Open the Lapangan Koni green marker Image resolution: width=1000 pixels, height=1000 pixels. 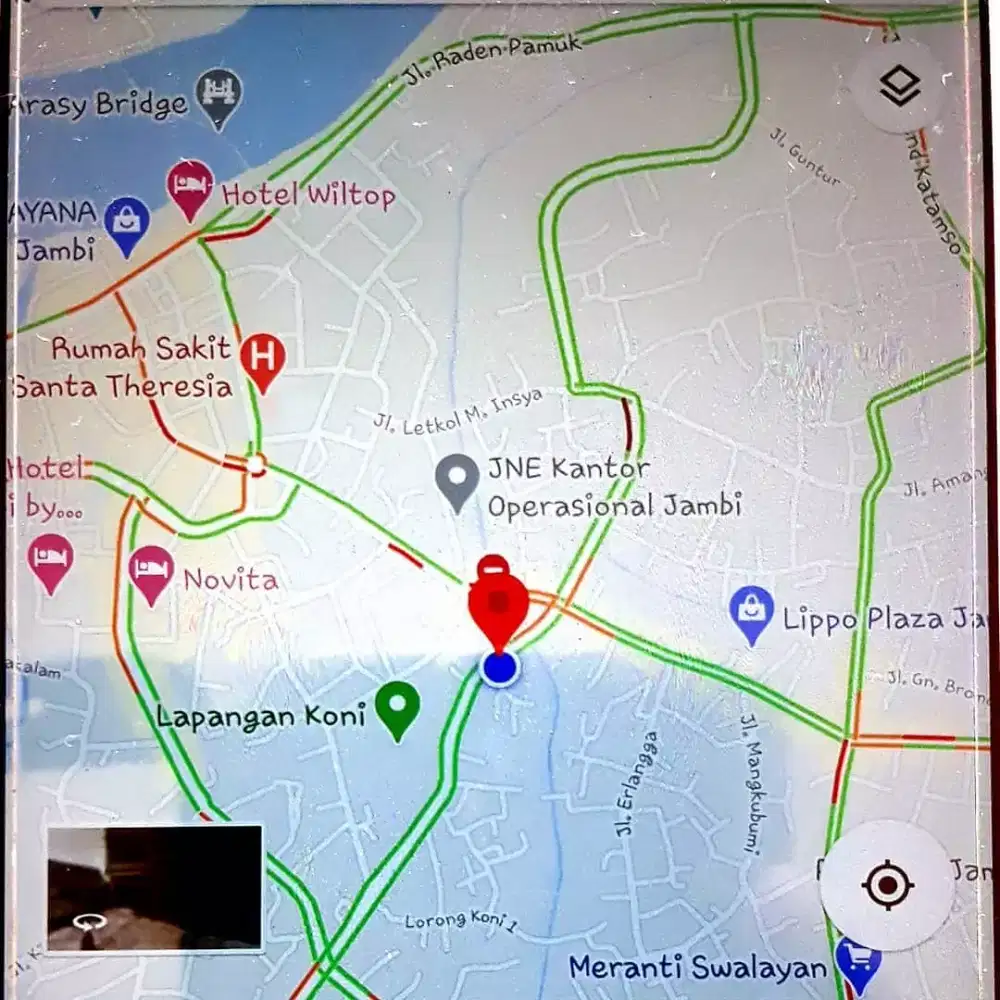(x=397, y=707)
